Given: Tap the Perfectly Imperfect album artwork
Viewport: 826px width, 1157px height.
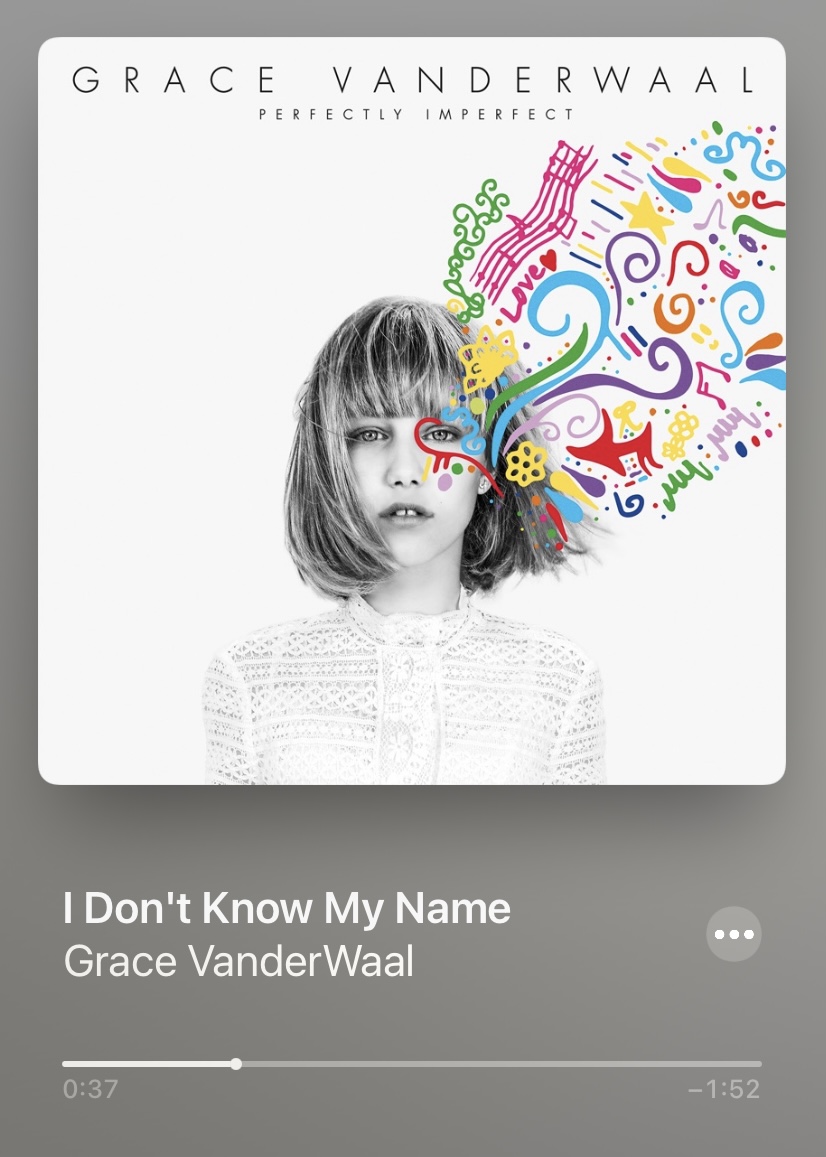Looking at the screenshot, I should pos(412,411).
